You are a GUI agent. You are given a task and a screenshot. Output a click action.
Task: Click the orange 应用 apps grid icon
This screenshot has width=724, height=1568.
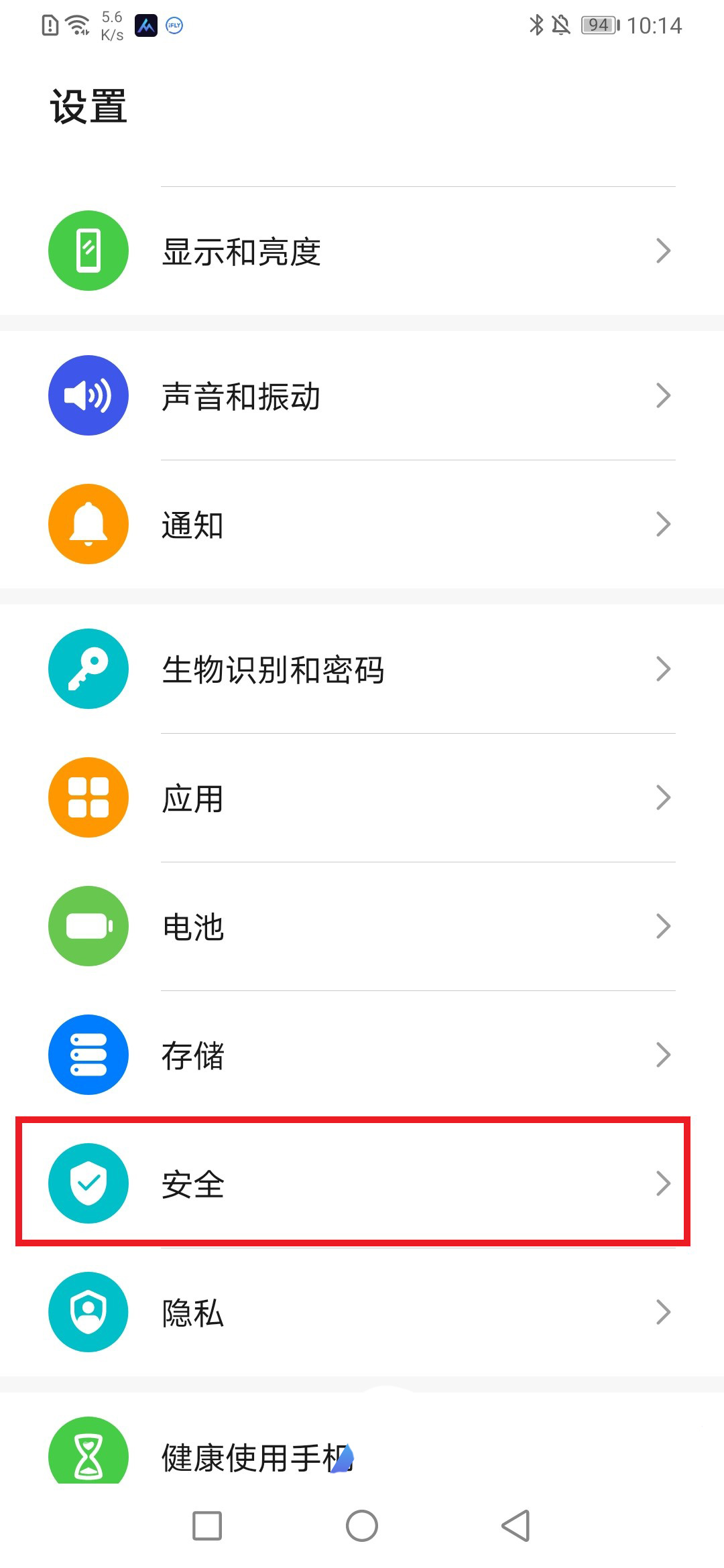88,797
